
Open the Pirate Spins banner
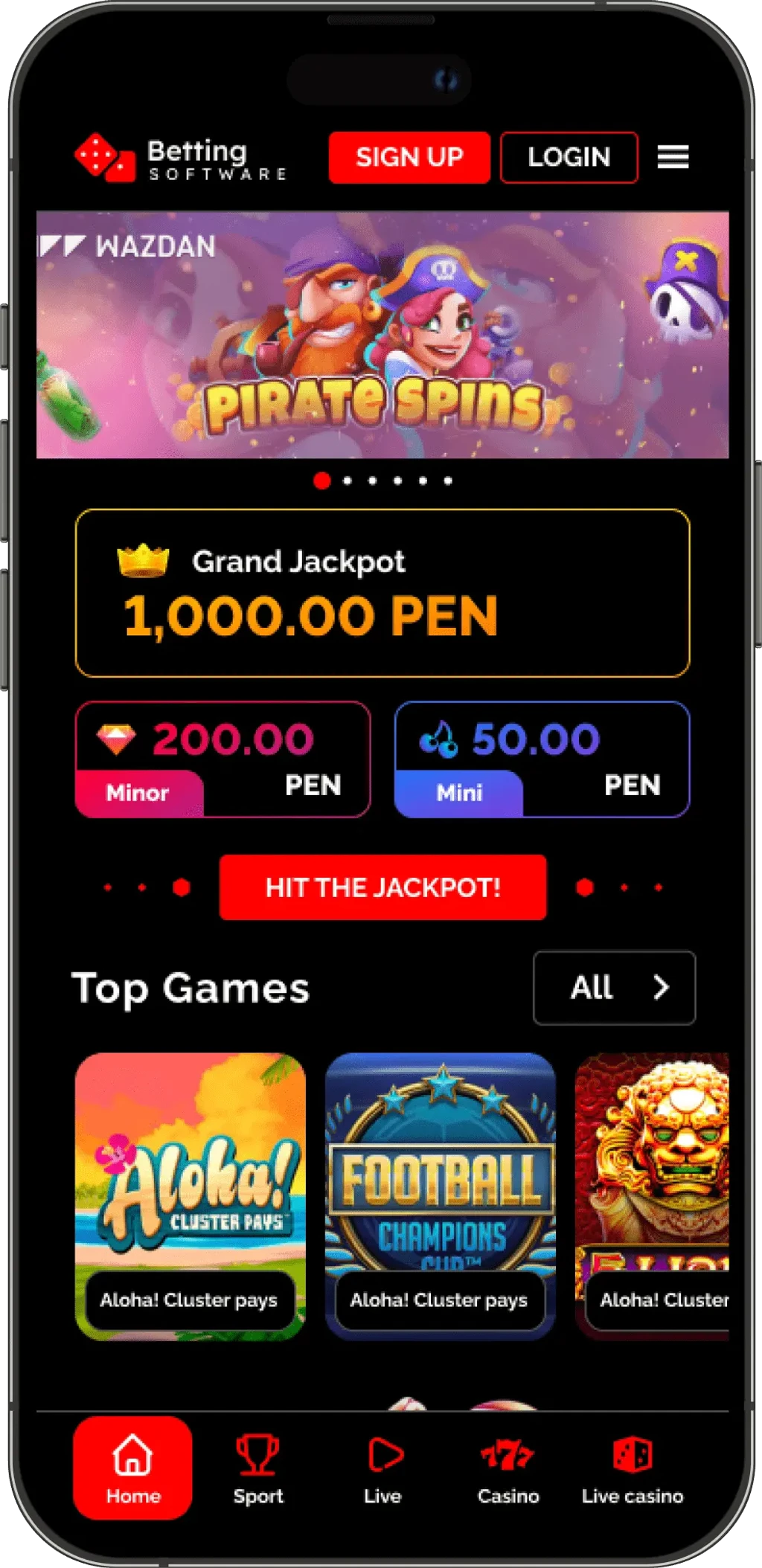(382, 335)
